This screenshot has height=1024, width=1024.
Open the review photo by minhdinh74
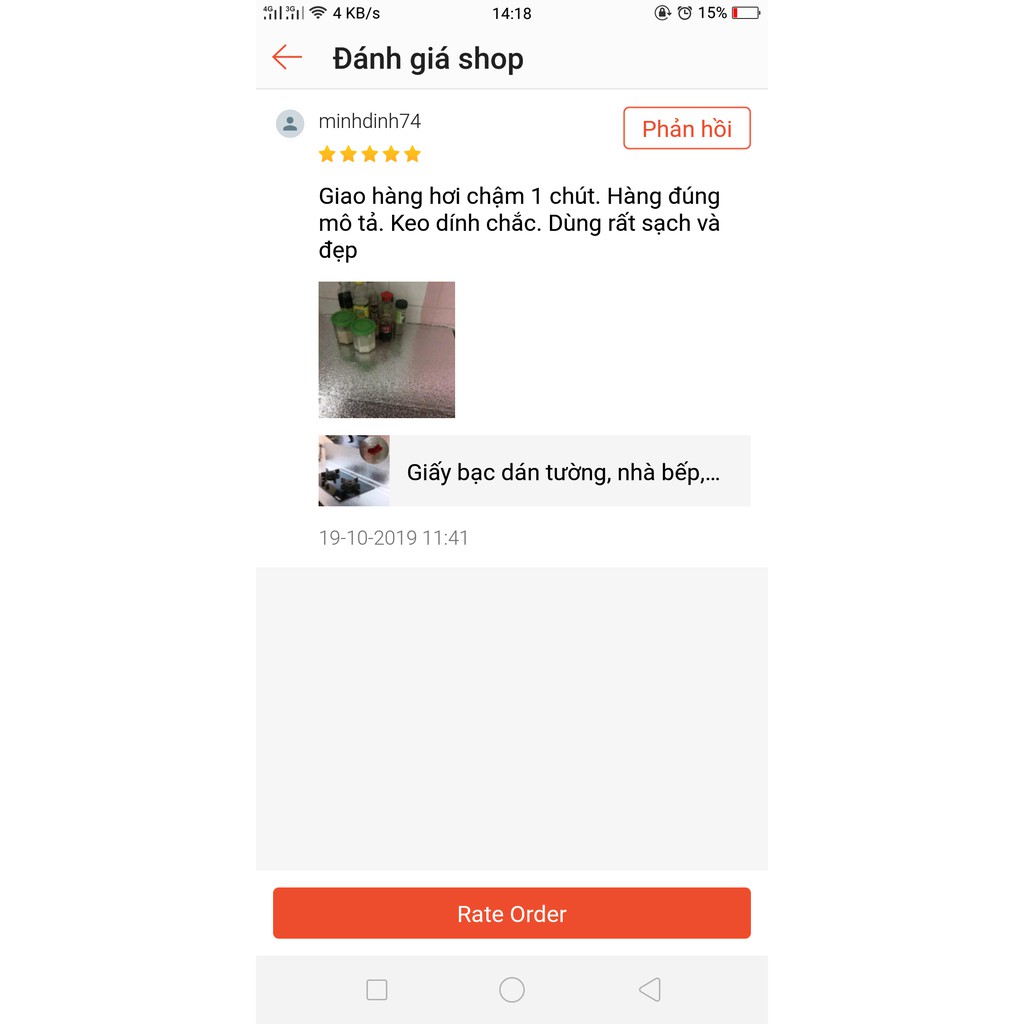386,349
